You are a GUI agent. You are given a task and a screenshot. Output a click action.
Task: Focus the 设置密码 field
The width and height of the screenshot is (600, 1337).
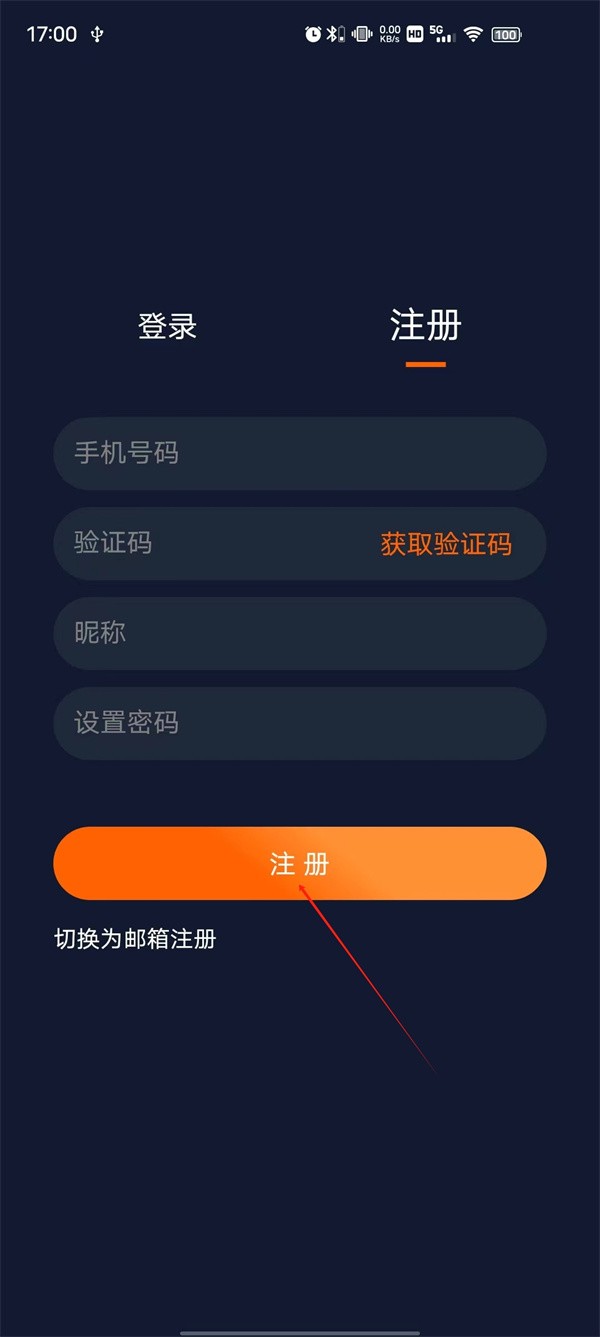[x=299, y=723]
